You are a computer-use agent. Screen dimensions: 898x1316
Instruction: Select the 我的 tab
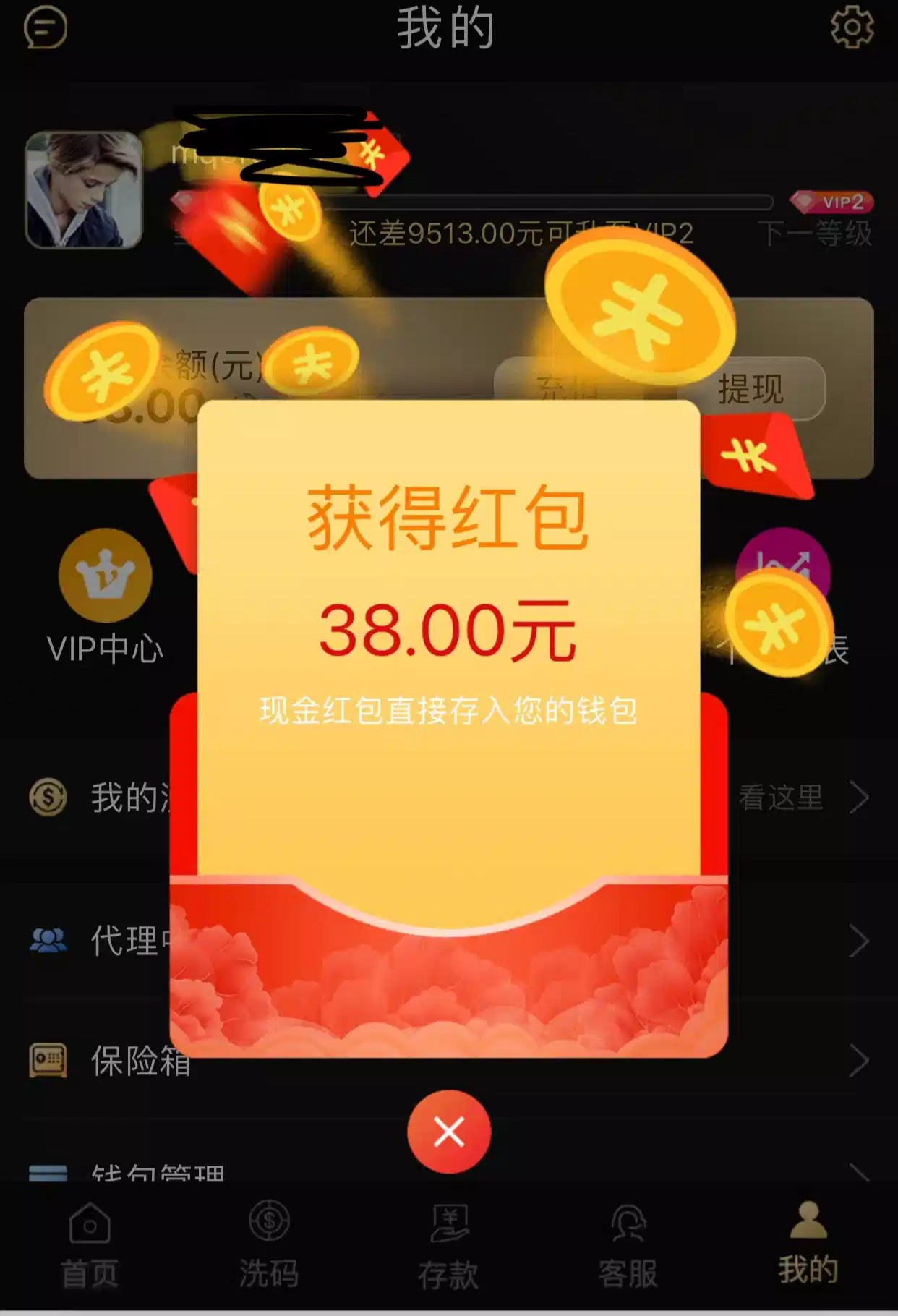click(x=808, y=1245)
